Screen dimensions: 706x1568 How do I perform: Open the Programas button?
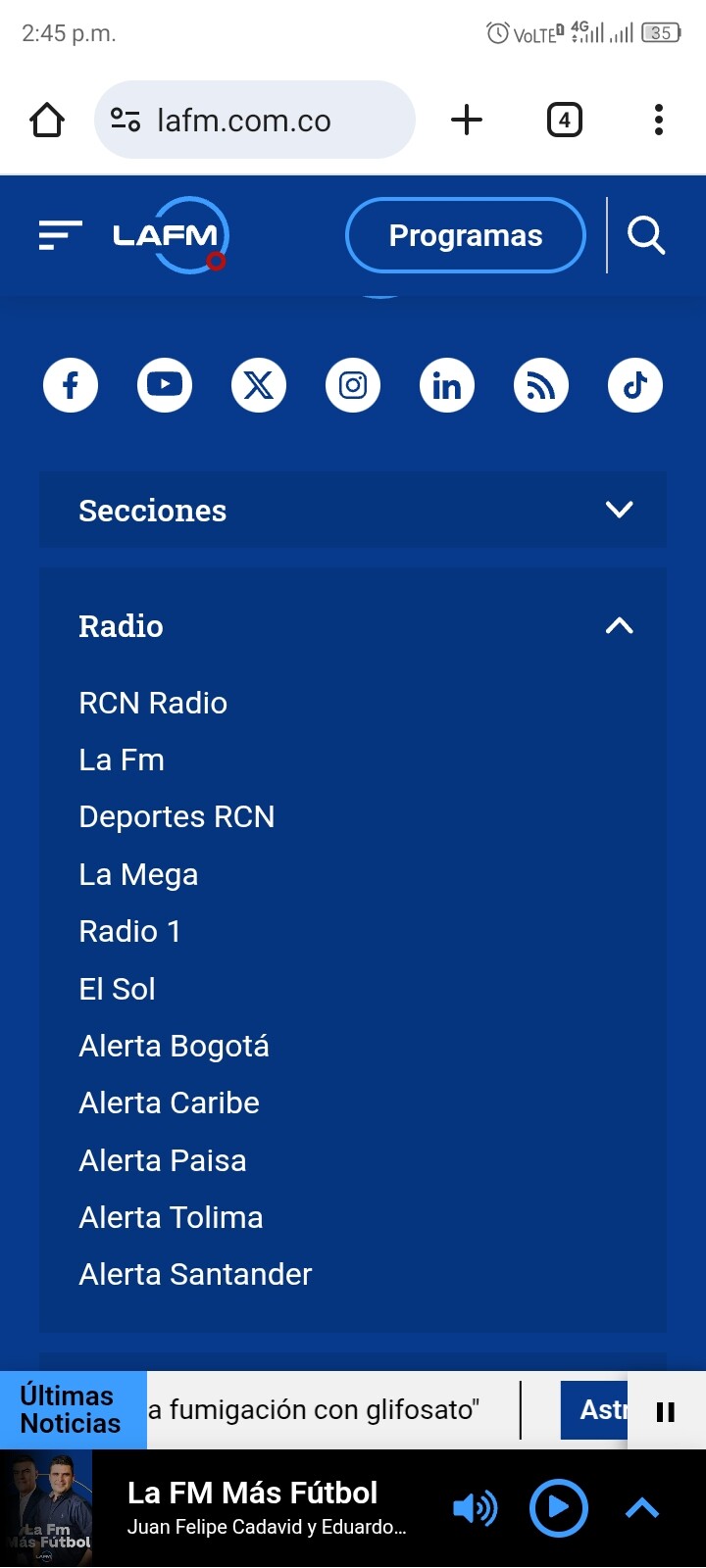pyautogui.click(x=466, y=235)
